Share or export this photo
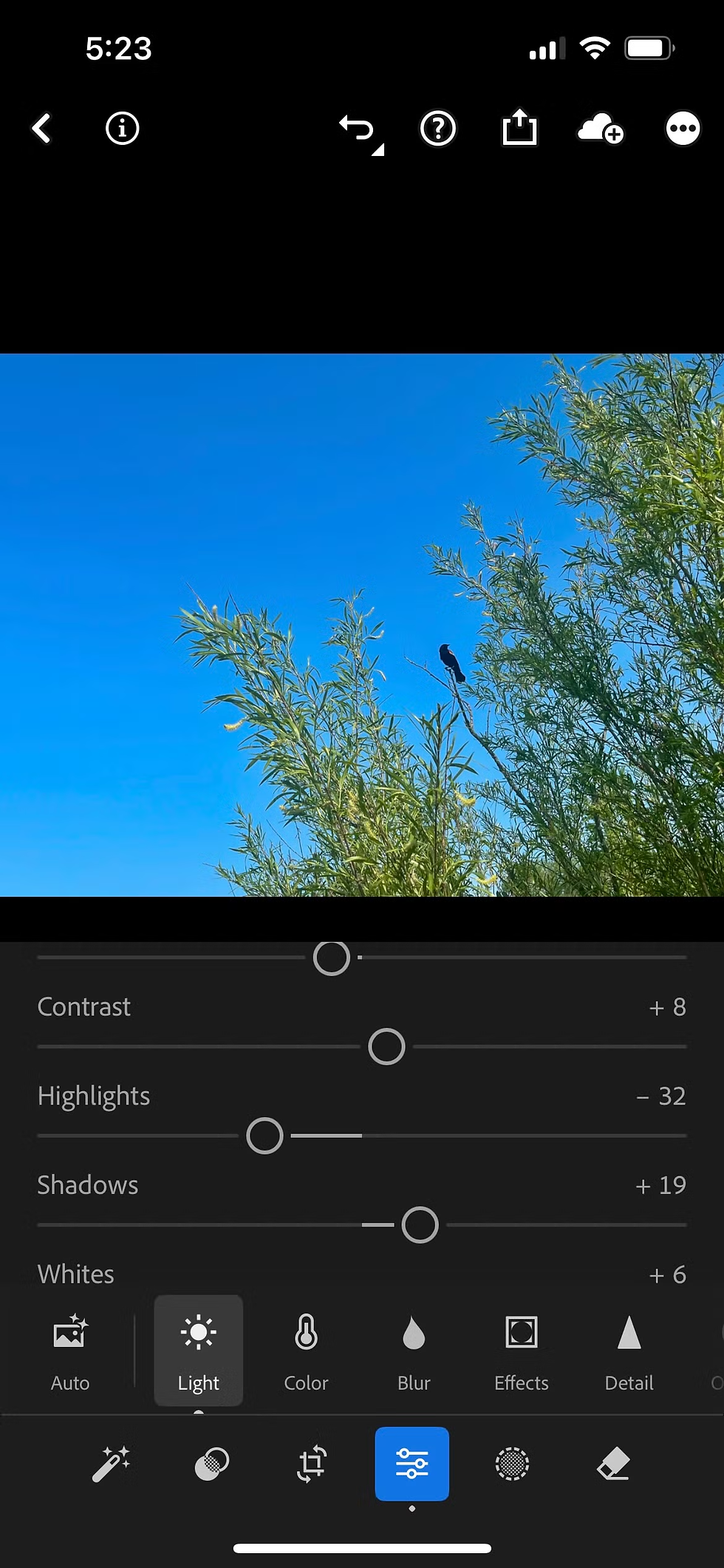Screen dimensions: 724x1568 [x=519, y=128]
